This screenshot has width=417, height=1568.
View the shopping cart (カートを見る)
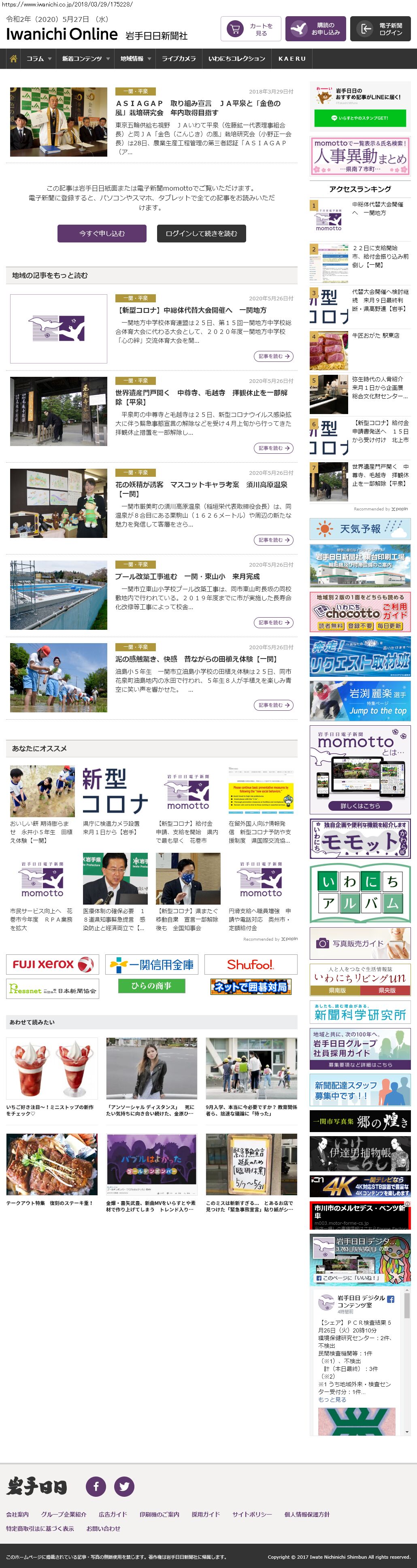[251, 29]
